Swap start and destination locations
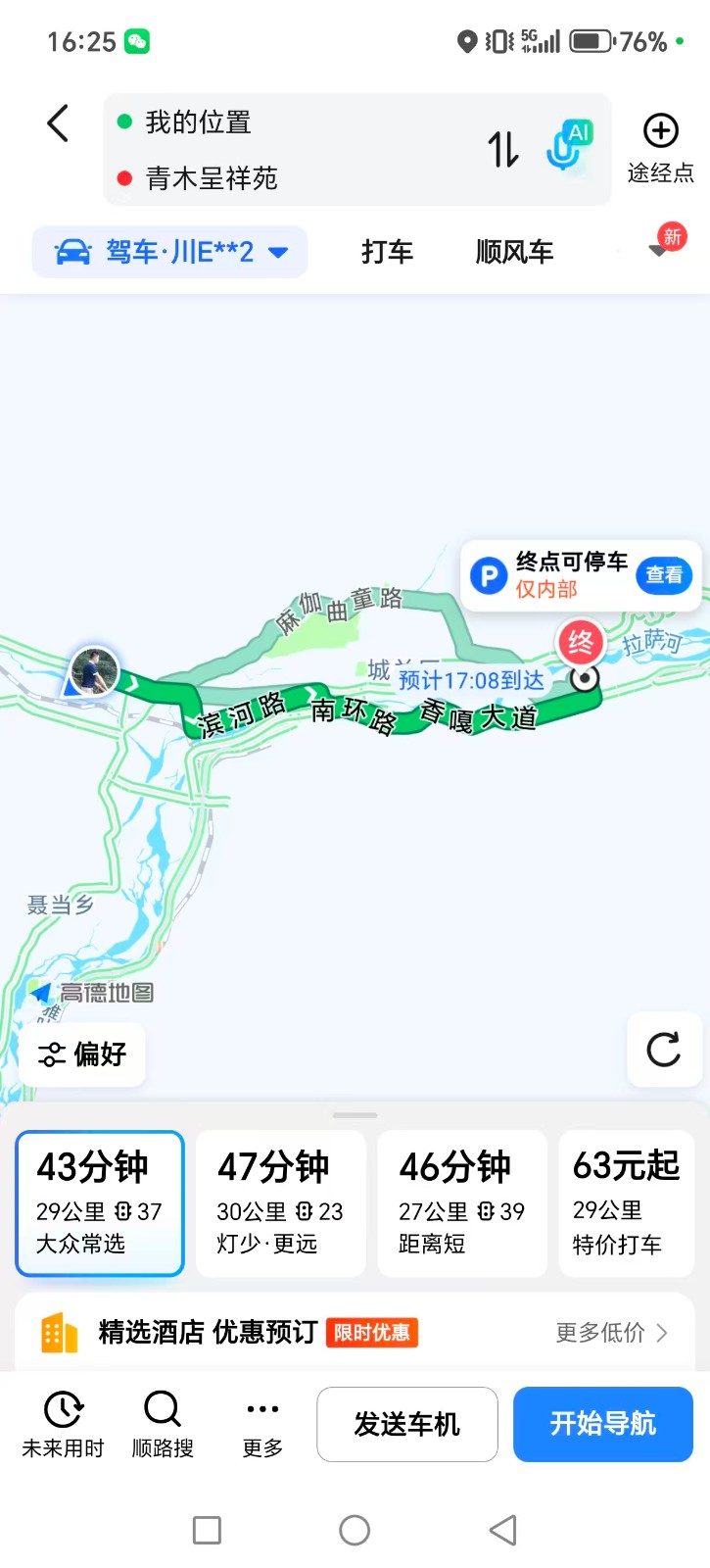 pos(503,149)
